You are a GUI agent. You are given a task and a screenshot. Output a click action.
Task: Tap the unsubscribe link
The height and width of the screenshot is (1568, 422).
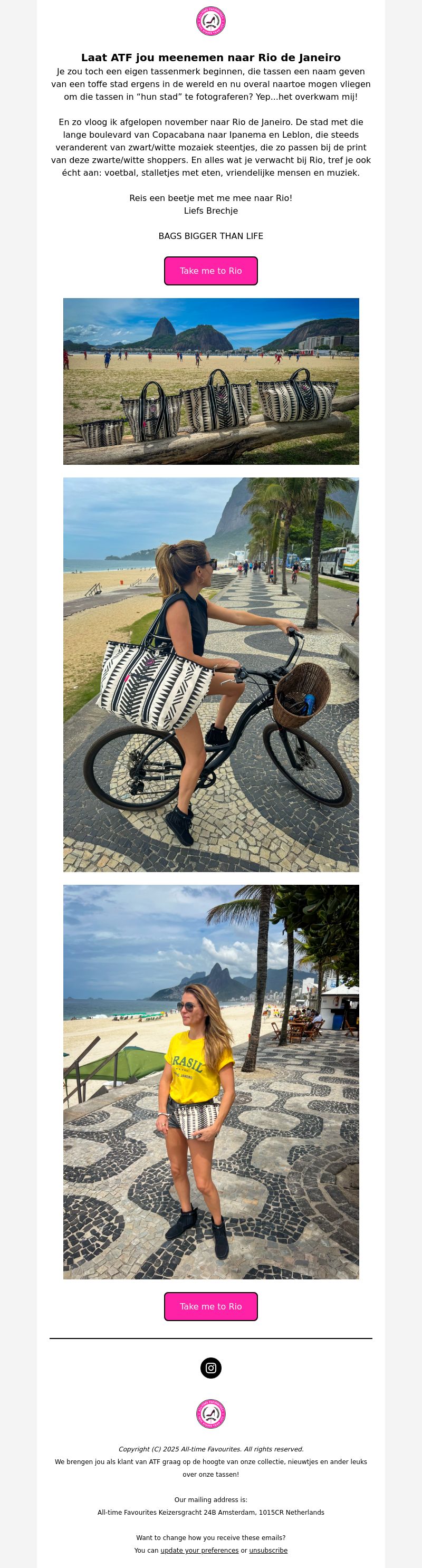click(x=268, y=1551)
